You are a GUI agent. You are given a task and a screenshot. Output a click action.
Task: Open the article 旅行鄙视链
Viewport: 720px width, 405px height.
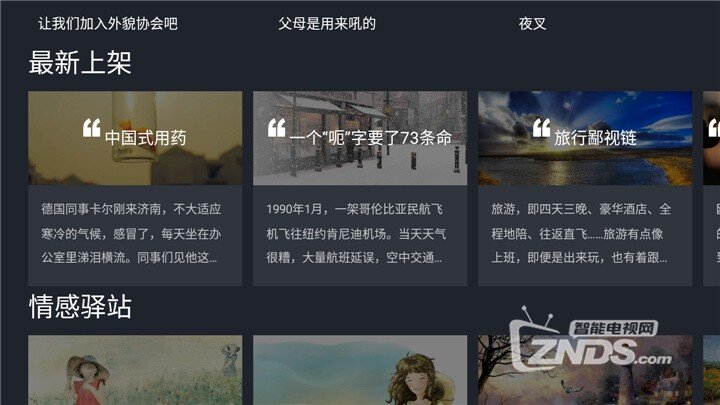[x=585, y=188]
